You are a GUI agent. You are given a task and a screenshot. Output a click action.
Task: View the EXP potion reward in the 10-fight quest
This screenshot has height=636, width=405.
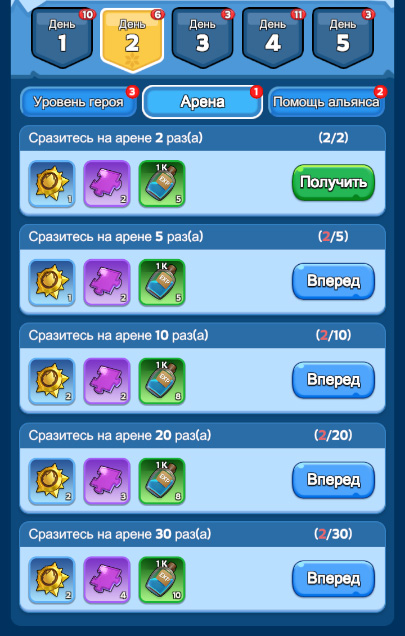162,381
